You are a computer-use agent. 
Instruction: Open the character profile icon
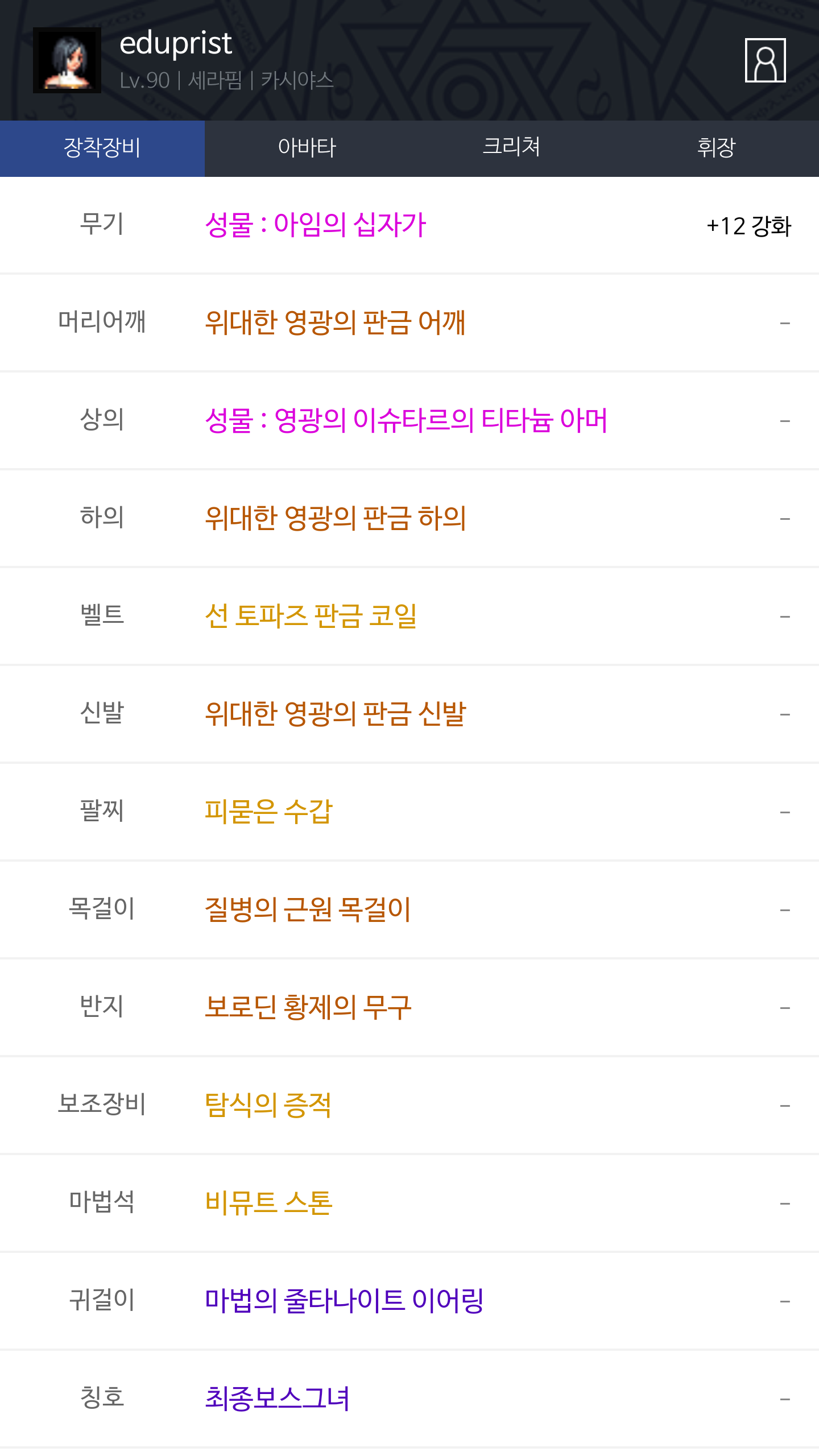click(765, 60)
